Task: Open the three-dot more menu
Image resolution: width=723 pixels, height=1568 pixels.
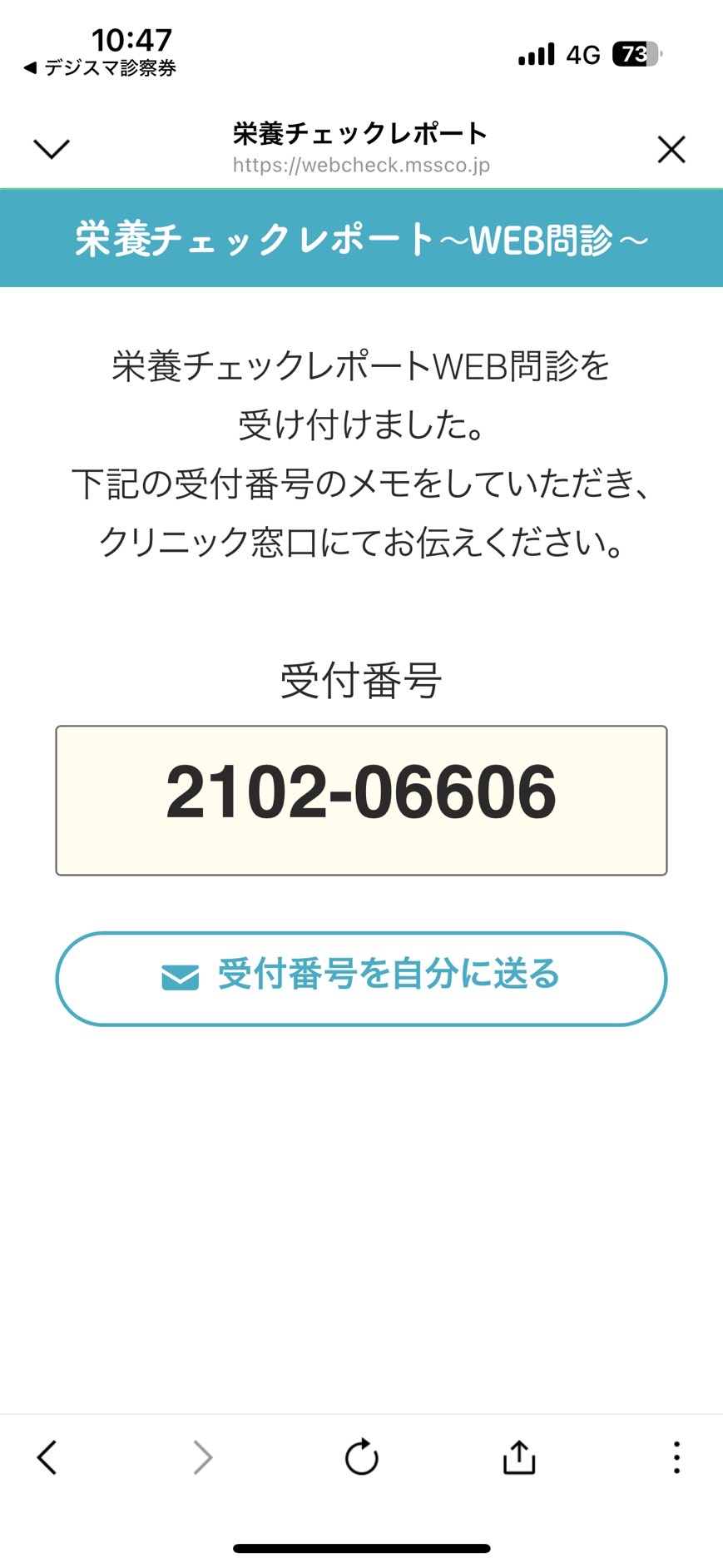Action: 676,1457
